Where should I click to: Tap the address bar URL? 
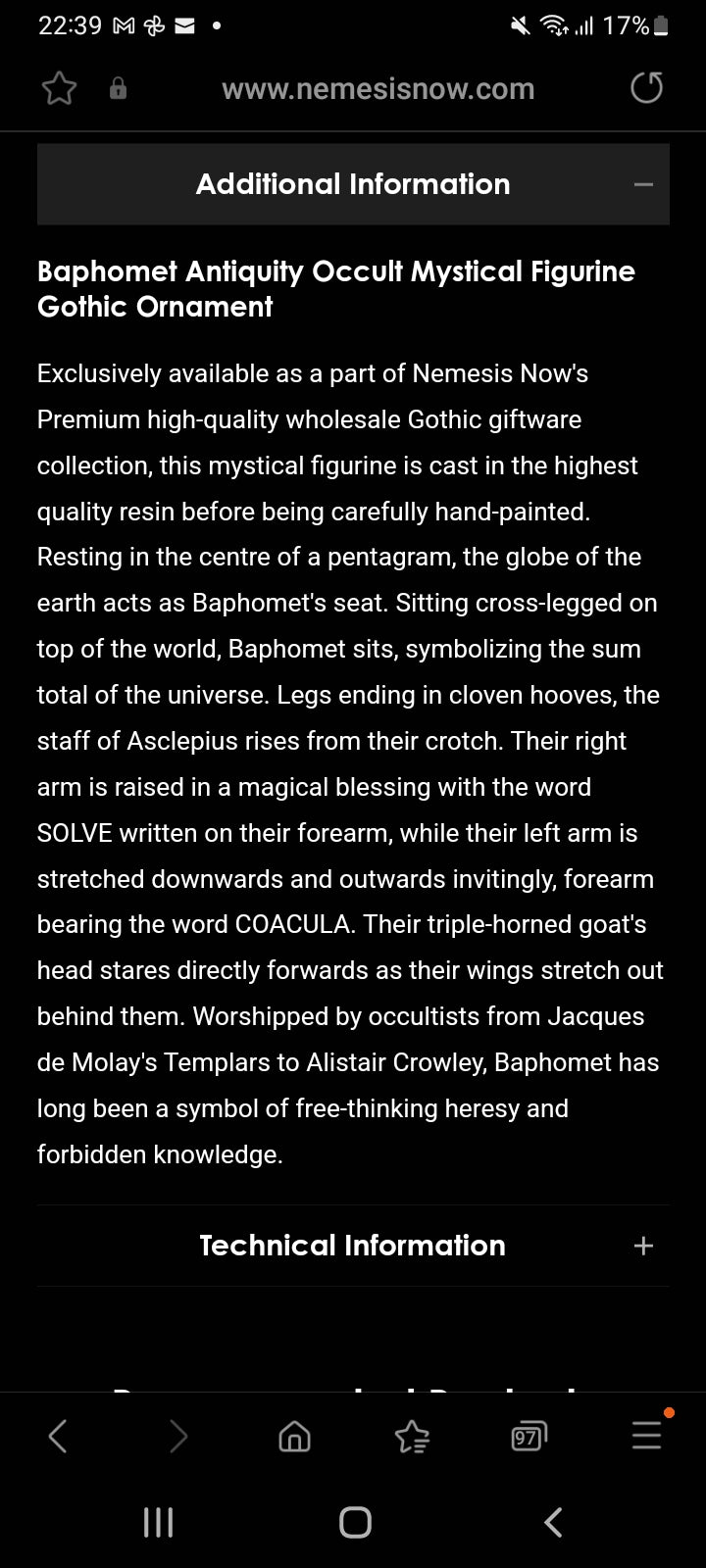click(x=378, y=89)
